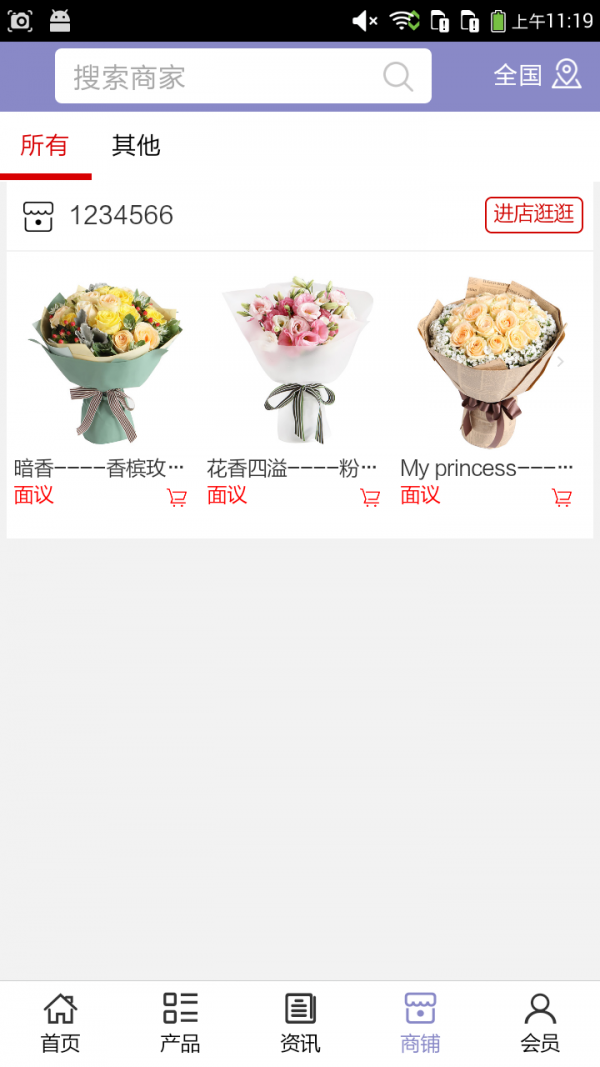The width and height of the screenshot is (600, 1067).
Task: Open the 花香四溢 pink bouquet product
Action: 297,359
